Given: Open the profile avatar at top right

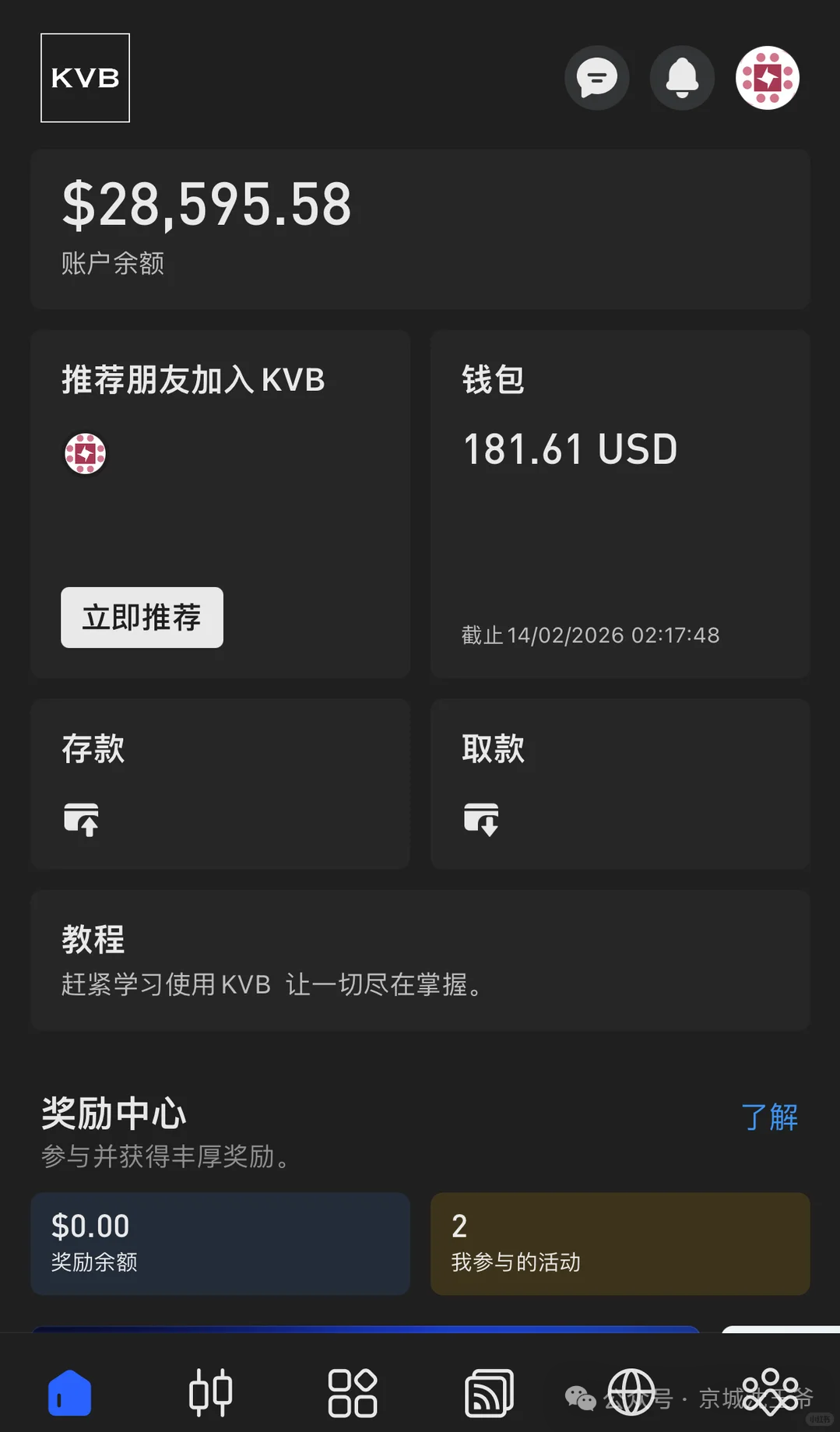Looking at the screenshot, I should [767, 78].
